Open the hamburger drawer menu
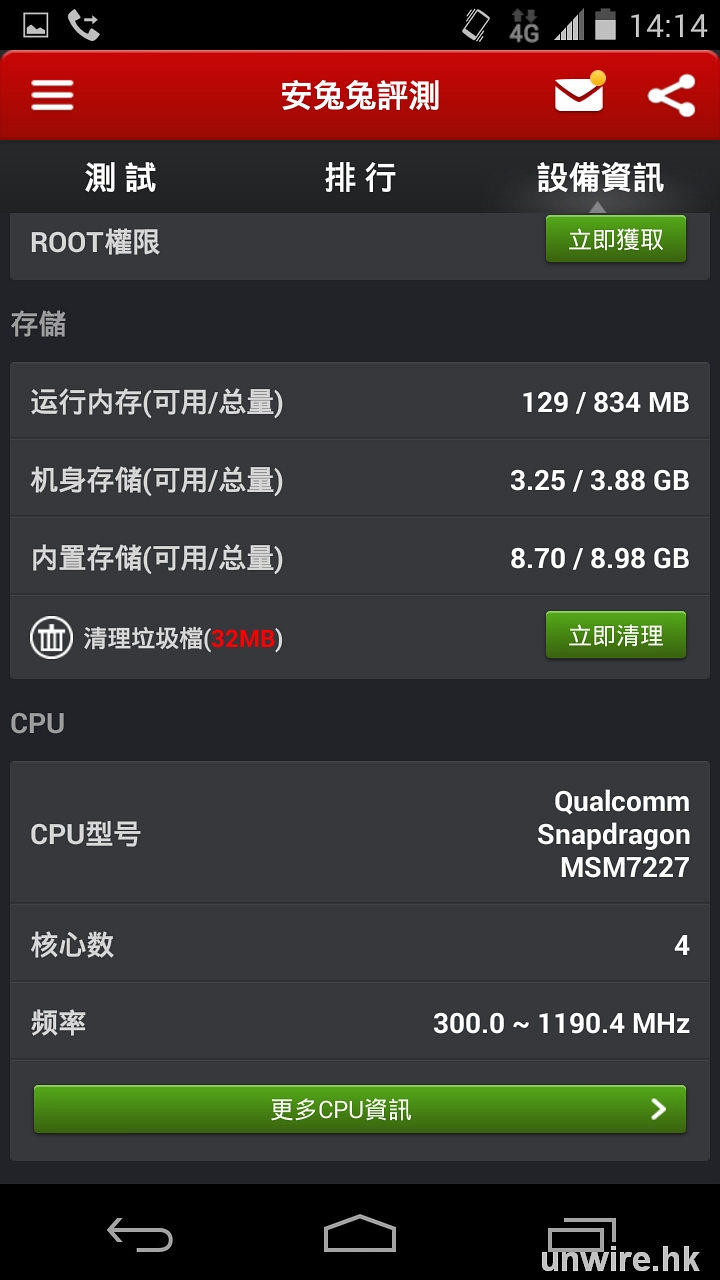This screenshot has width=720, height=1280. pos(52,96)
